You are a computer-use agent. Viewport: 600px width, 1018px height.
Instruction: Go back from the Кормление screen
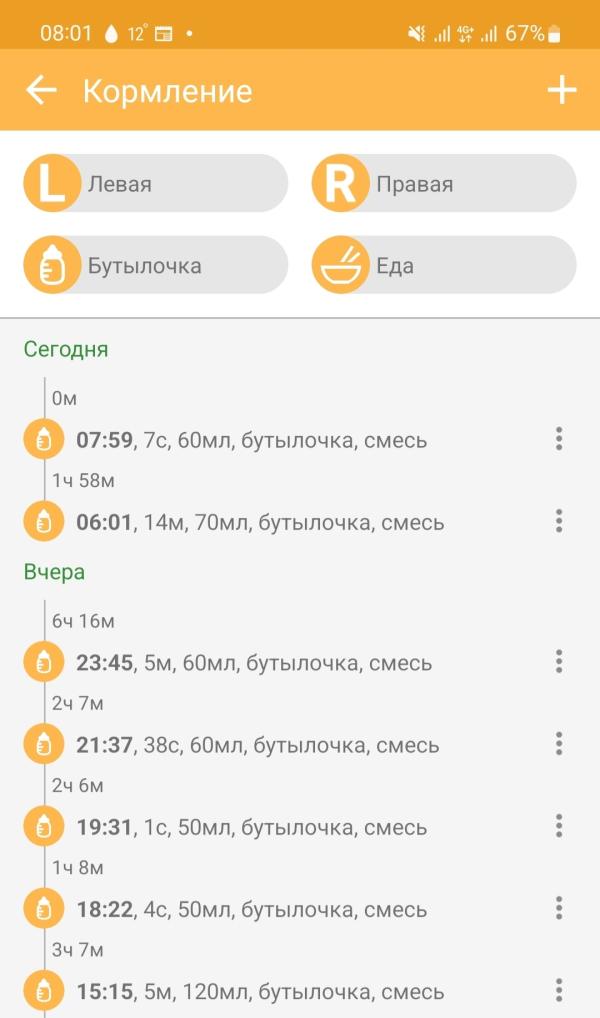click(41, 91)
